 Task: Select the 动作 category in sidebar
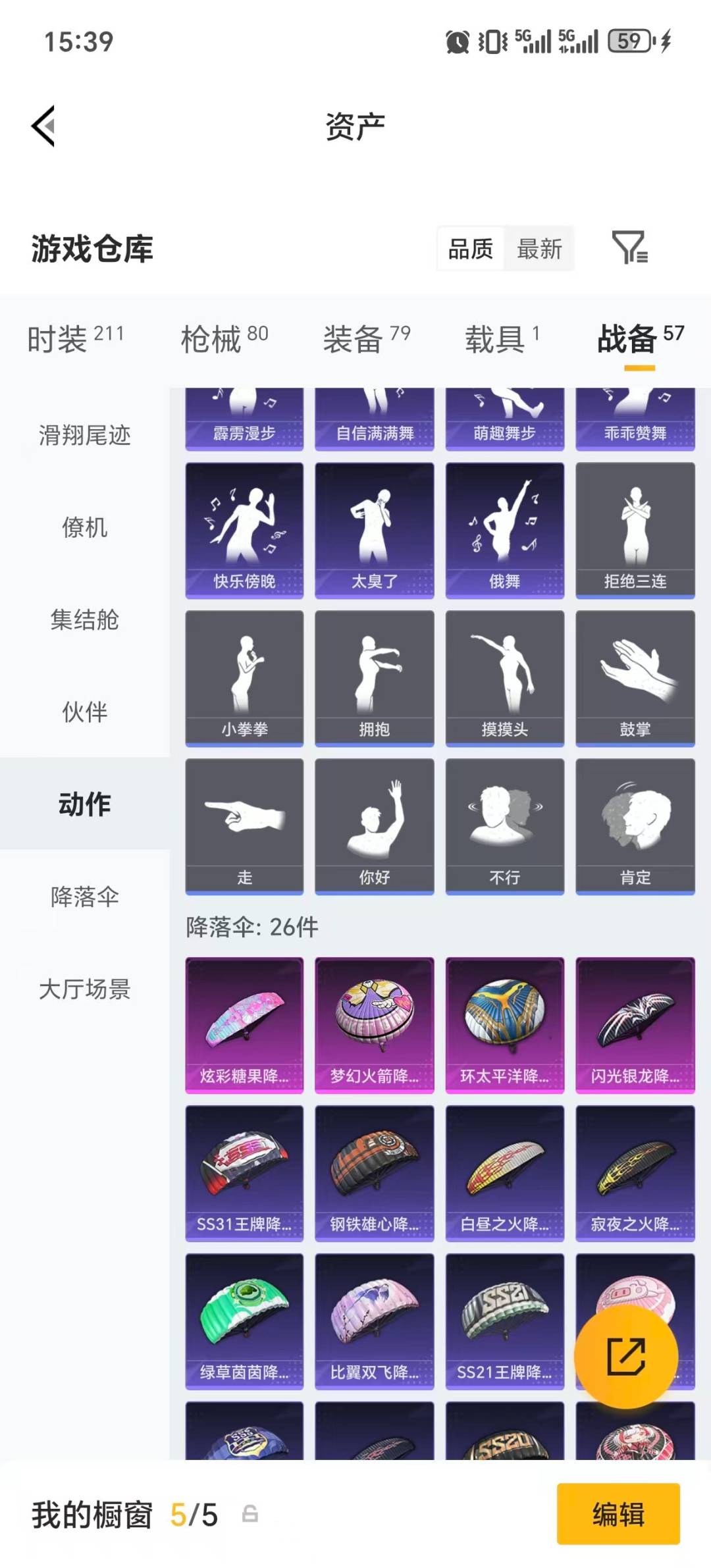coord(86,804)
